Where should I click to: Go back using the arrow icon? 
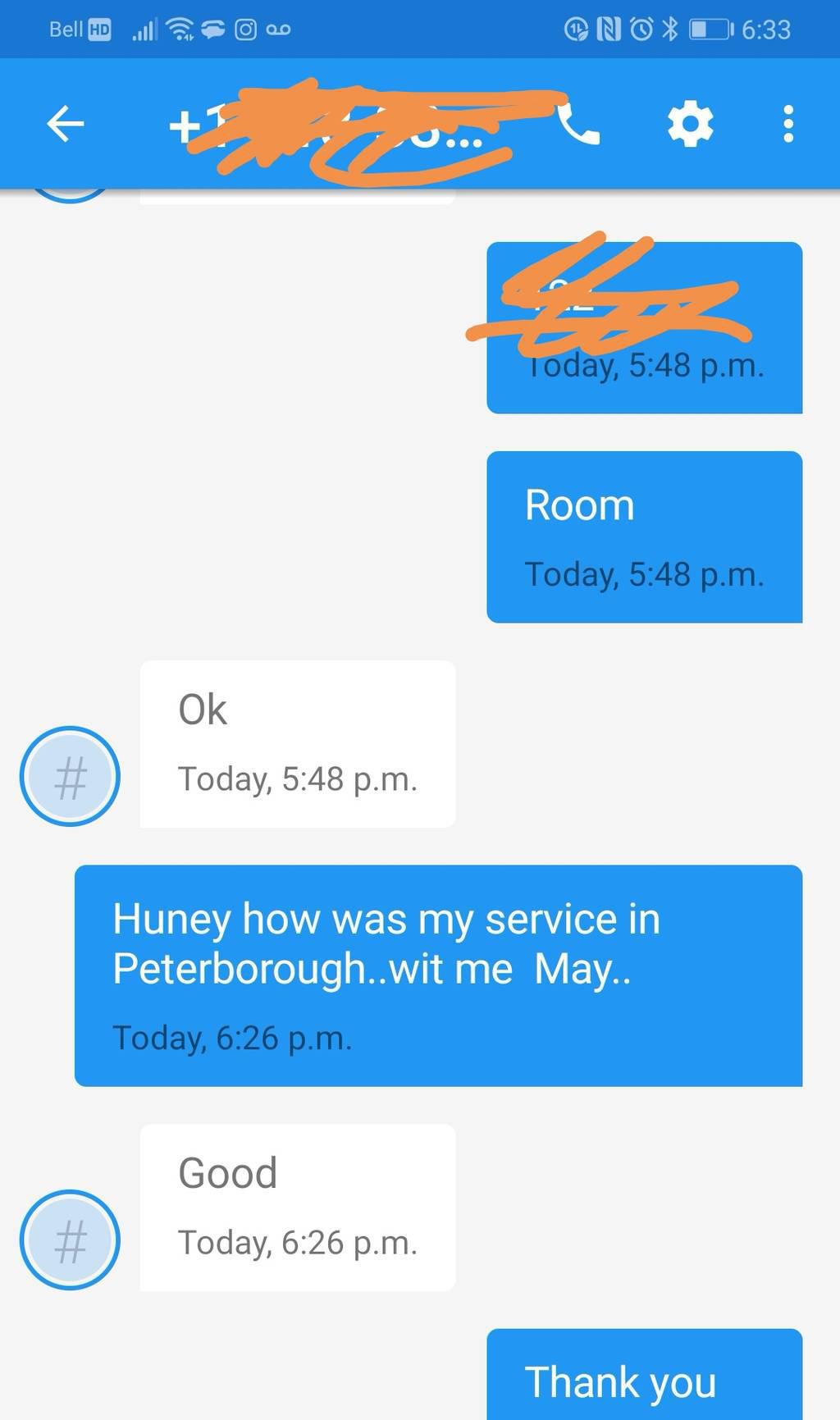(66, 125)
